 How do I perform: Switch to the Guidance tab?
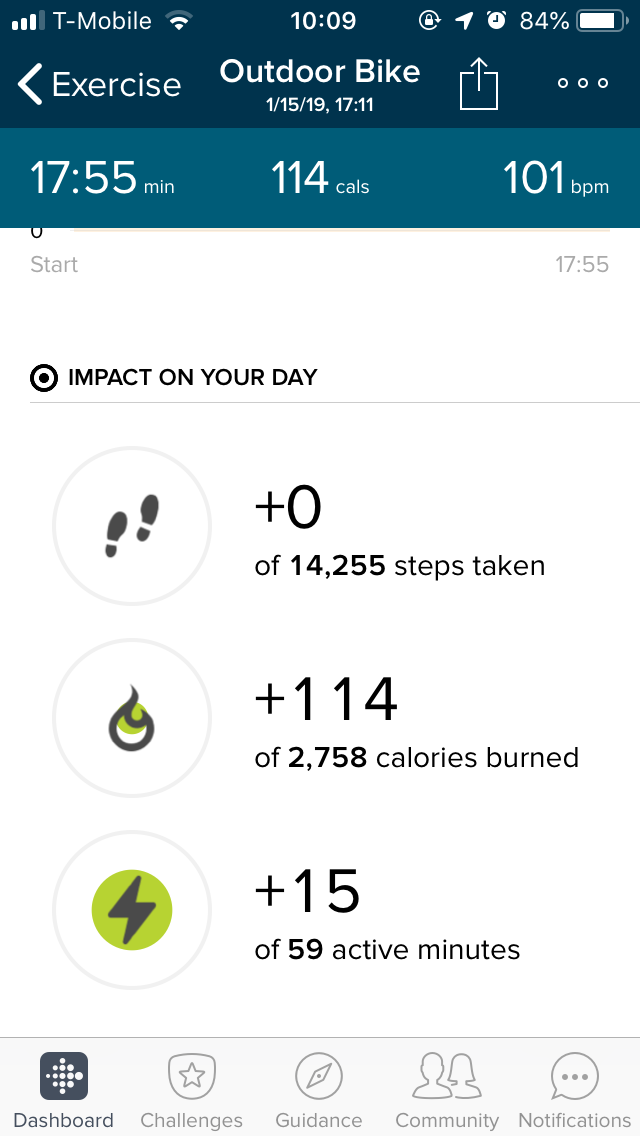(x=319, y=1090)
